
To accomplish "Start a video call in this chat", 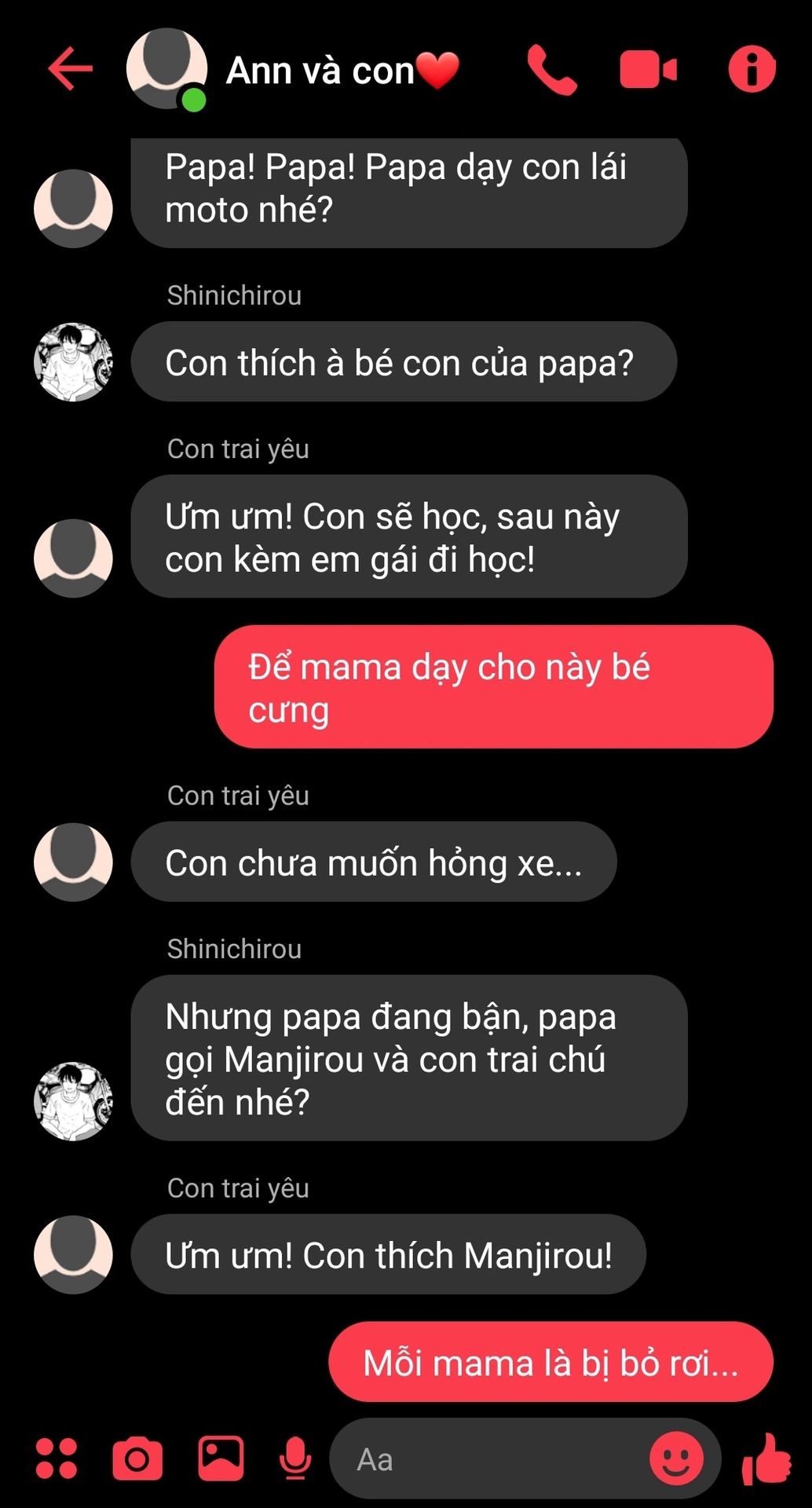I will [648, 70].
